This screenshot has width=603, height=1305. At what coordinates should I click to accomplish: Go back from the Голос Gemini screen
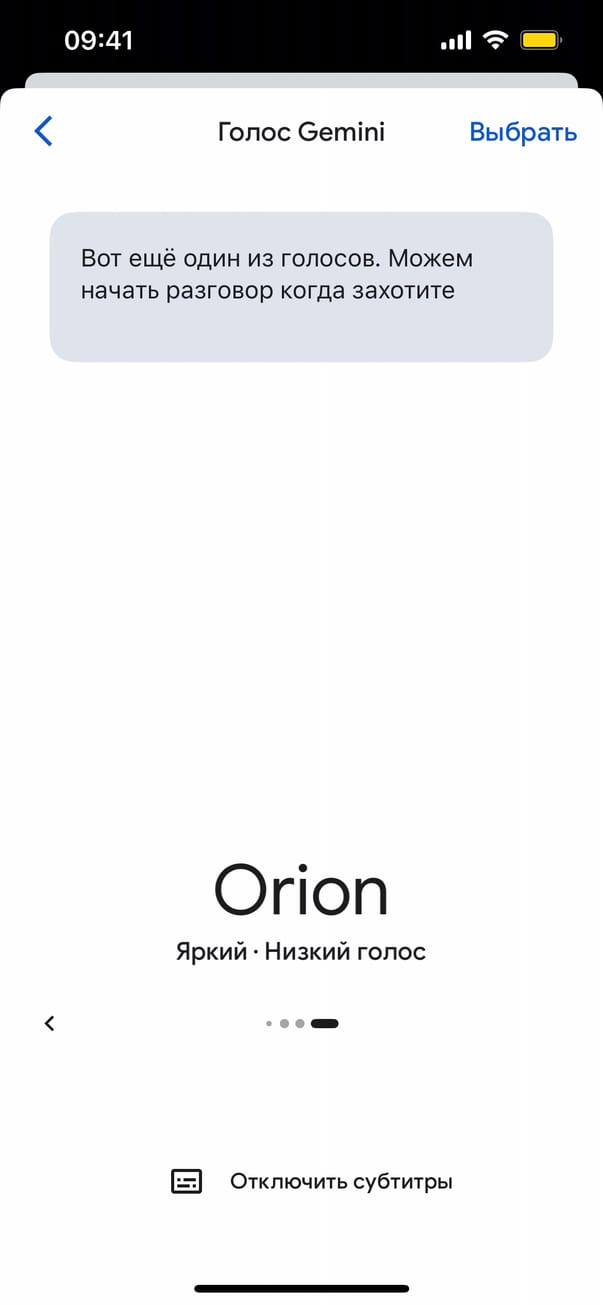[x=43, y=131]
